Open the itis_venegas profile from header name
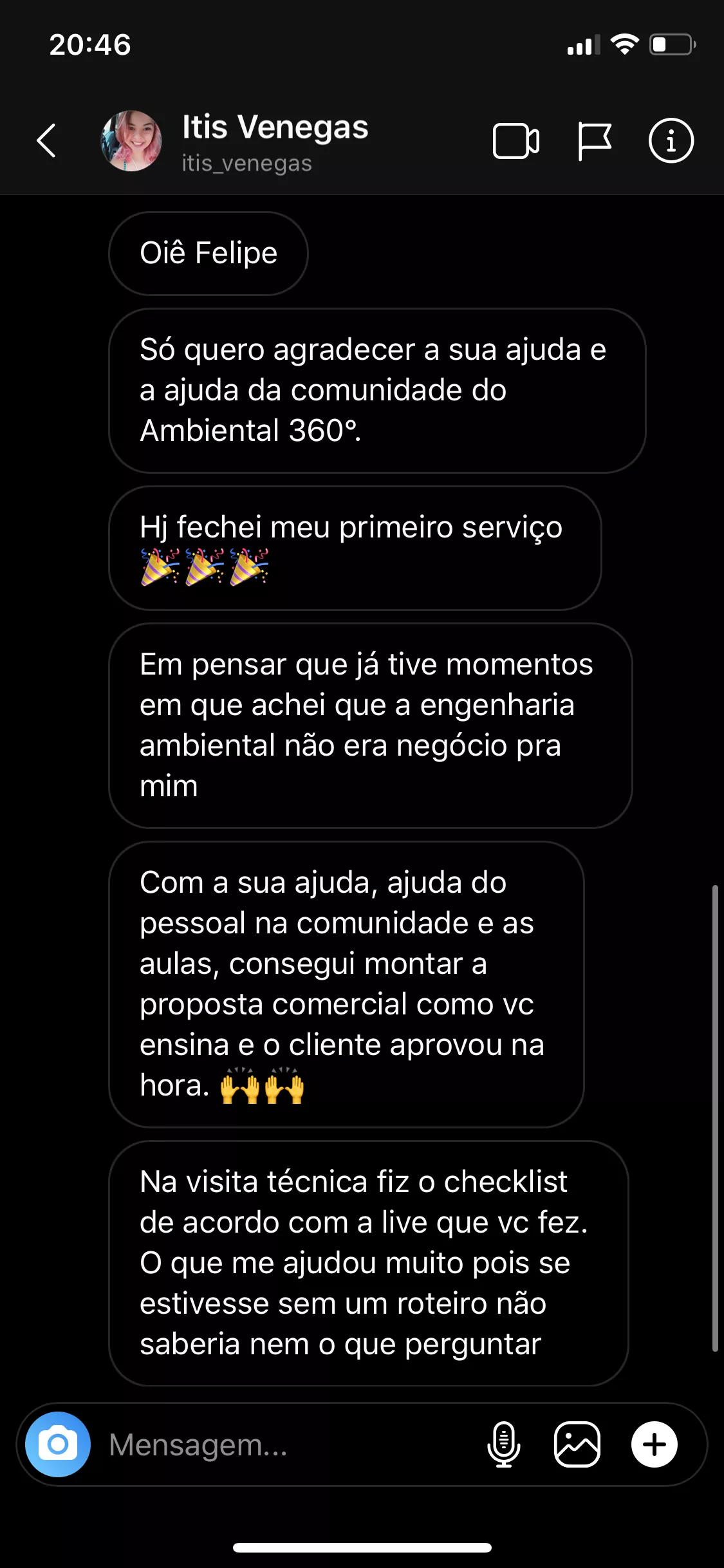The width and height of the screenshot is (724, 1568). click(275, 142)
